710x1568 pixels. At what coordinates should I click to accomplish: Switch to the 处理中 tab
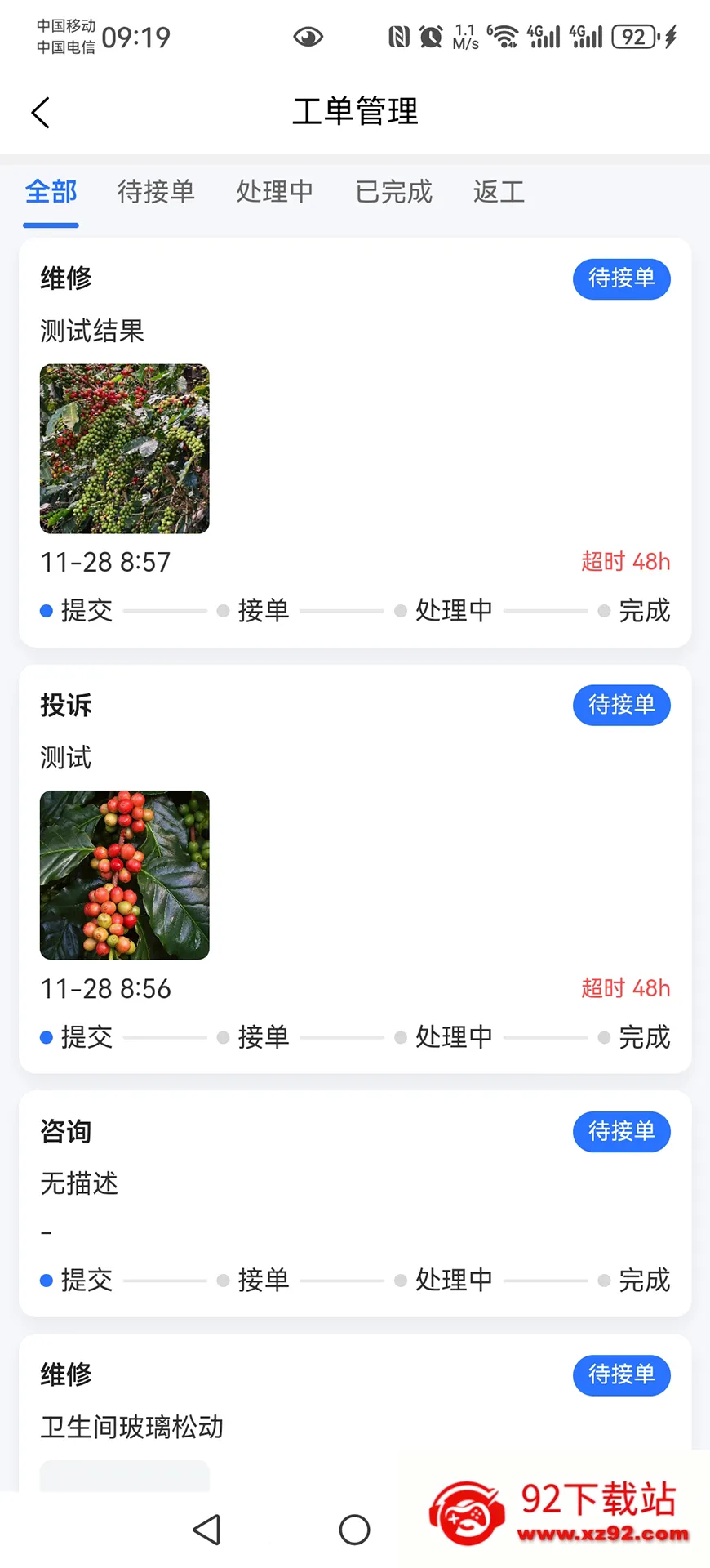tap(275, 192)
